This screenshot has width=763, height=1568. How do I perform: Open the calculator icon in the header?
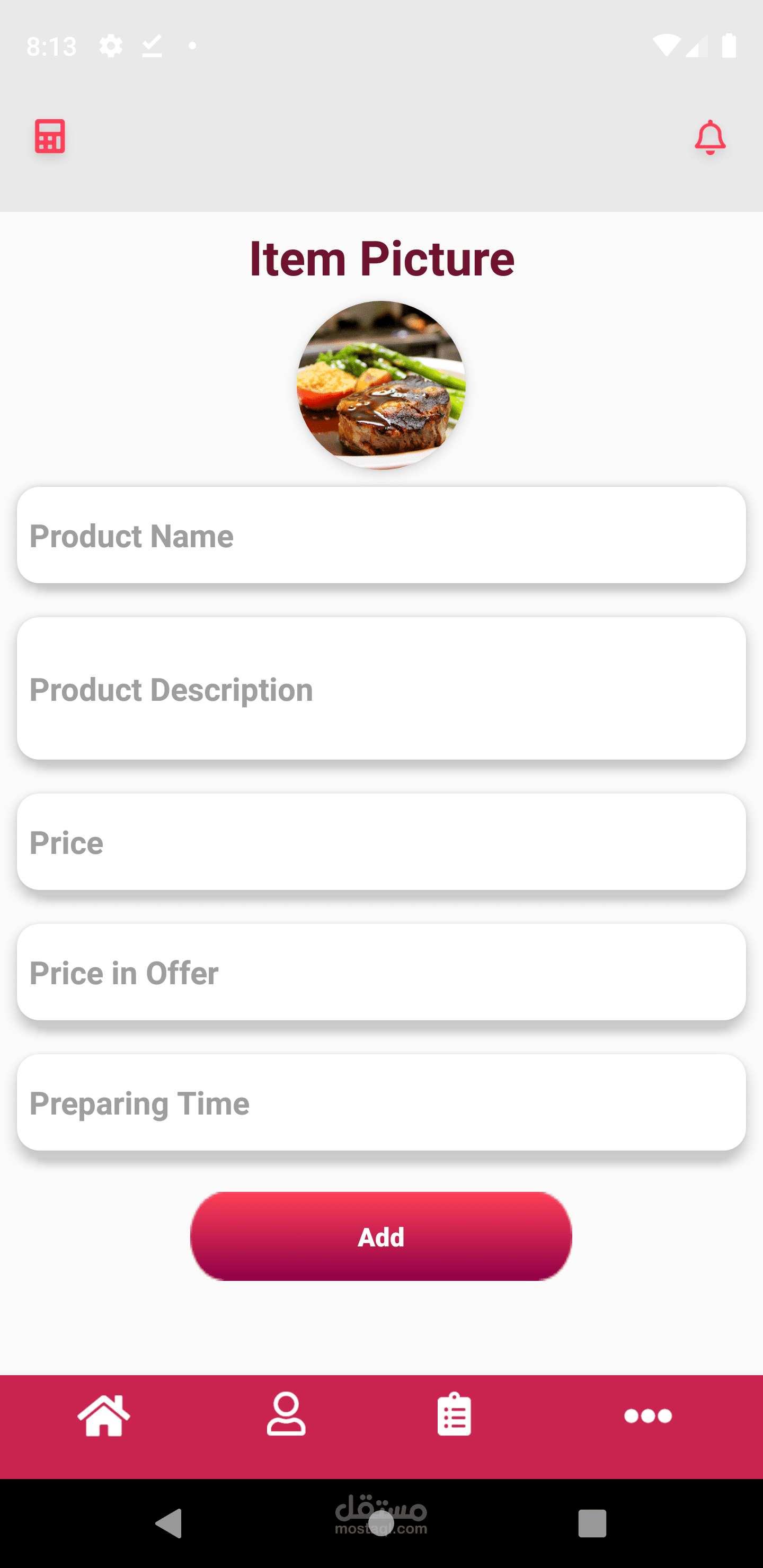pos(49,136)
